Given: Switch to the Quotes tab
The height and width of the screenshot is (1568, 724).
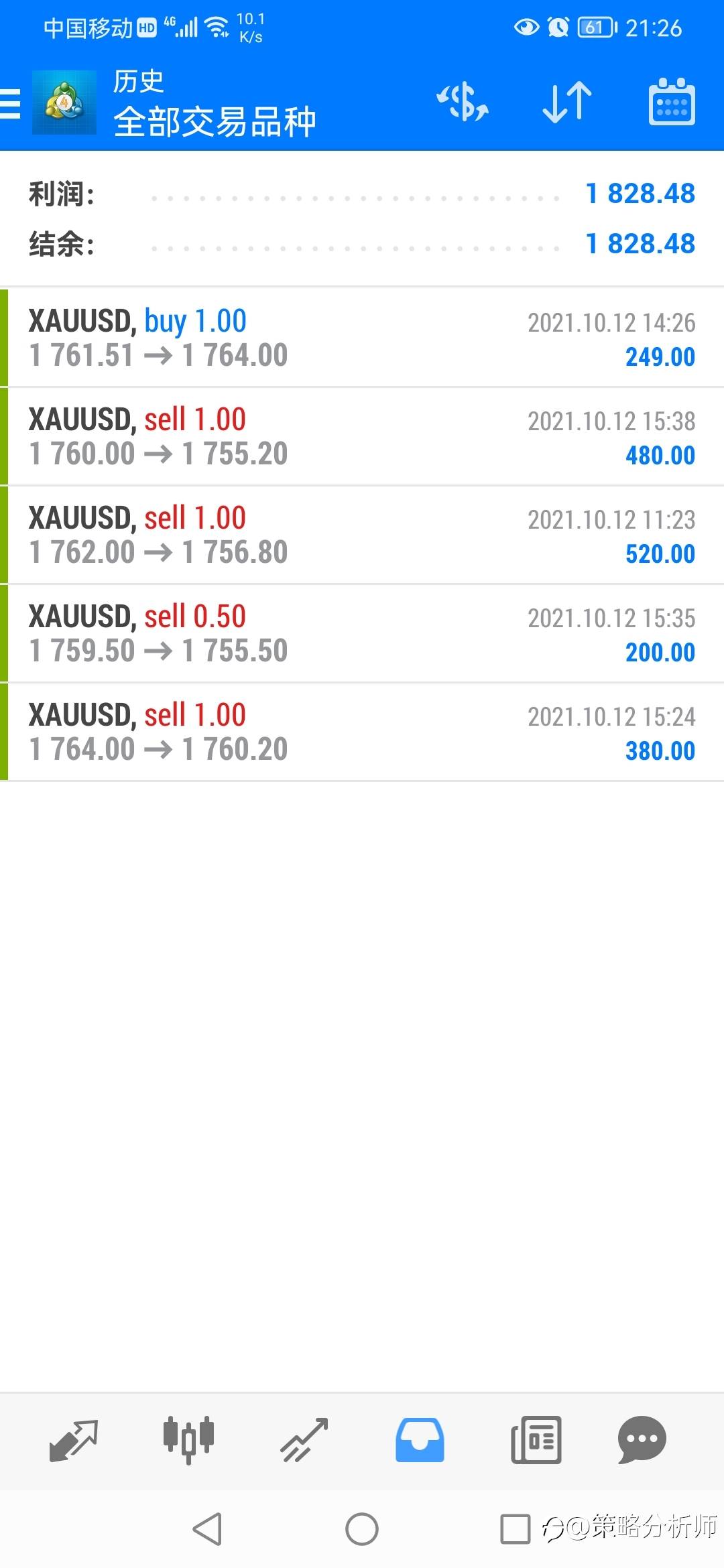Looking at the screenshot, I should (x=74, y=1440).
